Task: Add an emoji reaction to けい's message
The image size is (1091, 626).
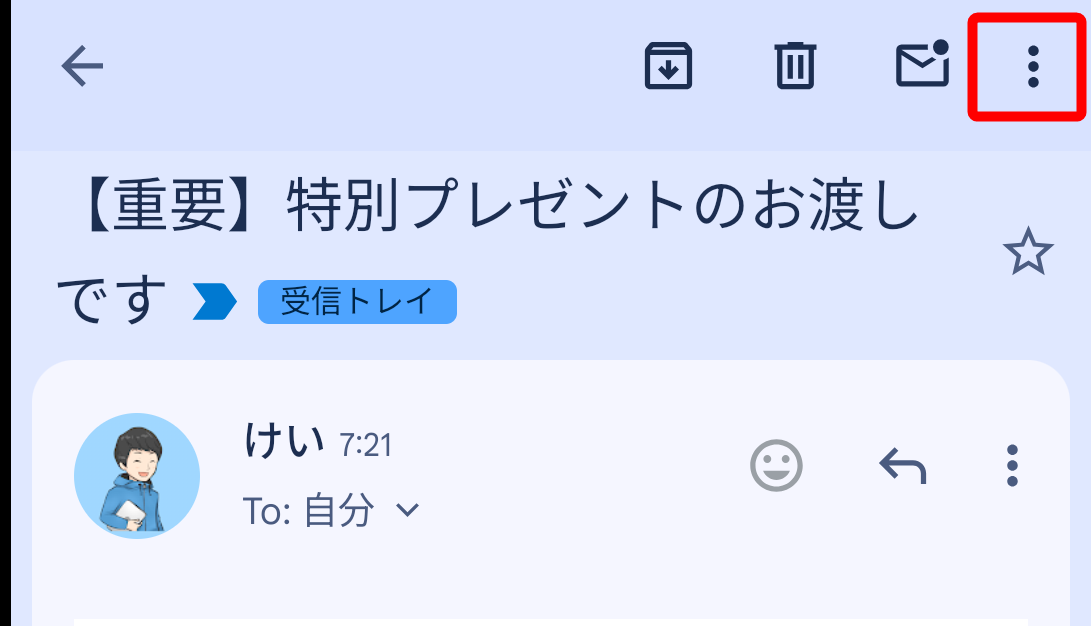Action: (776, 466)
